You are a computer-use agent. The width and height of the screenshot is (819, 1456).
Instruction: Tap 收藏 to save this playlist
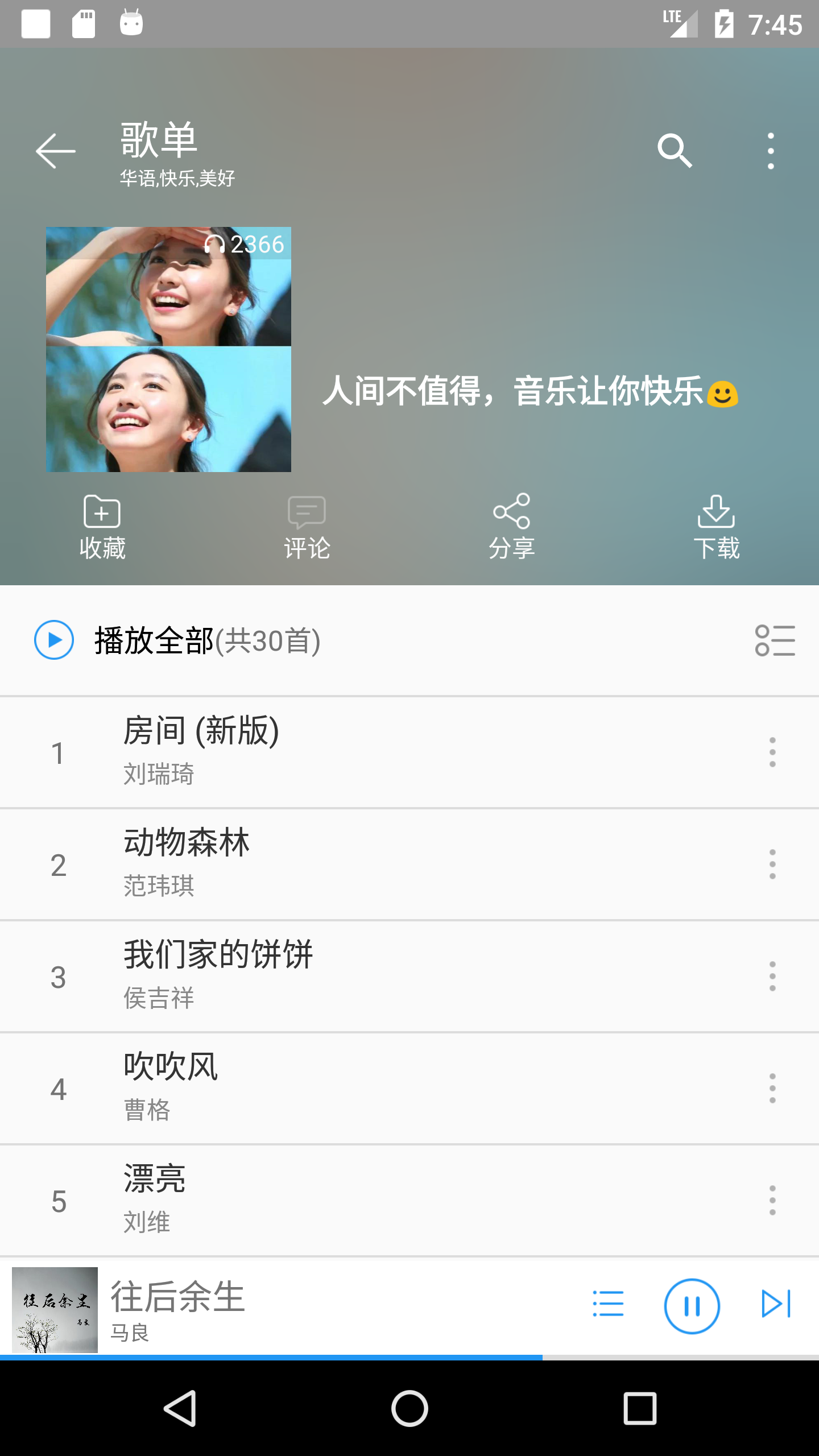pos(102,527)
